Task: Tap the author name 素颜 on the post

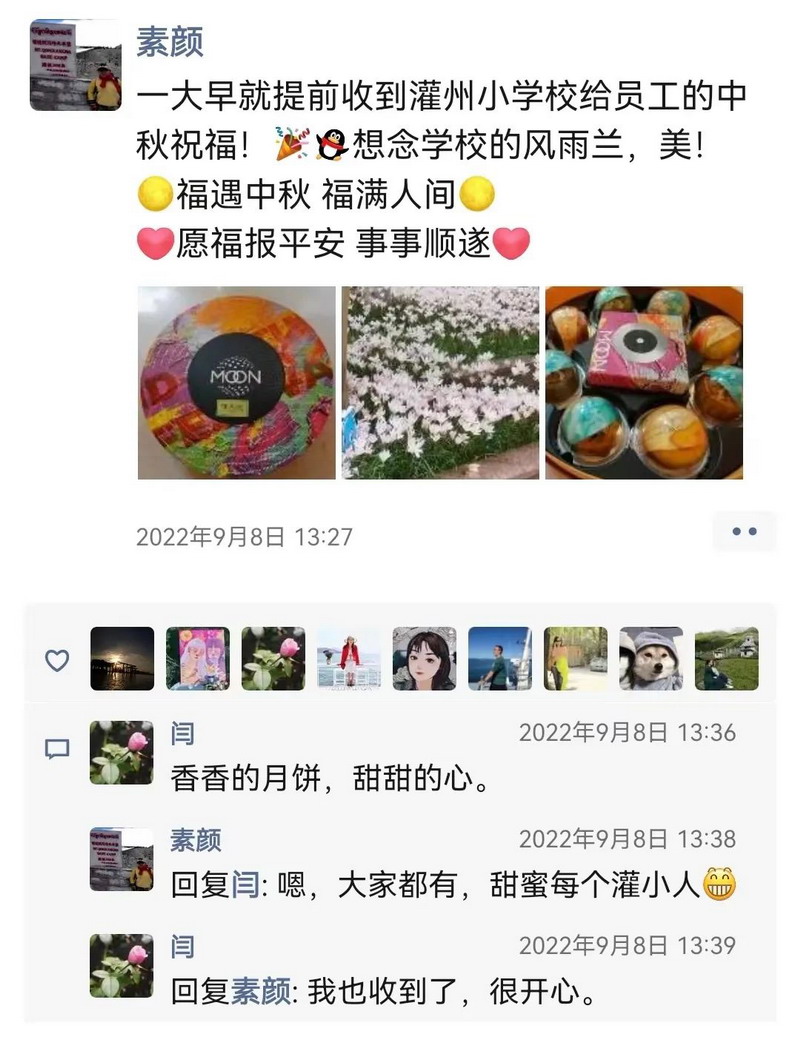Action: [170, 42]
